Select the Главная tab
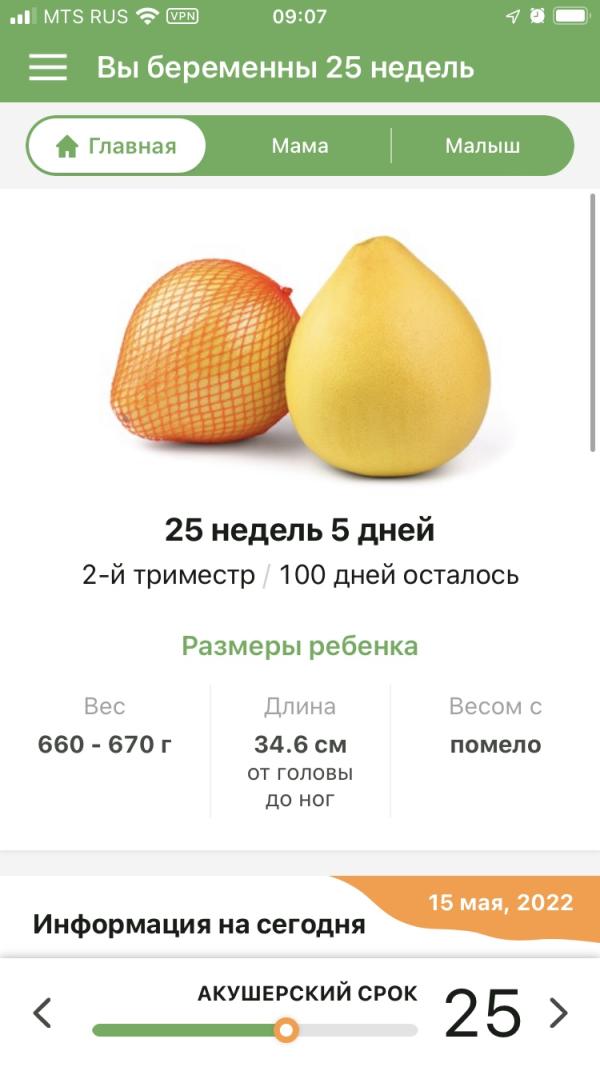The width and height of the screenshot is (600, 1066). click(x=117, y=146)
